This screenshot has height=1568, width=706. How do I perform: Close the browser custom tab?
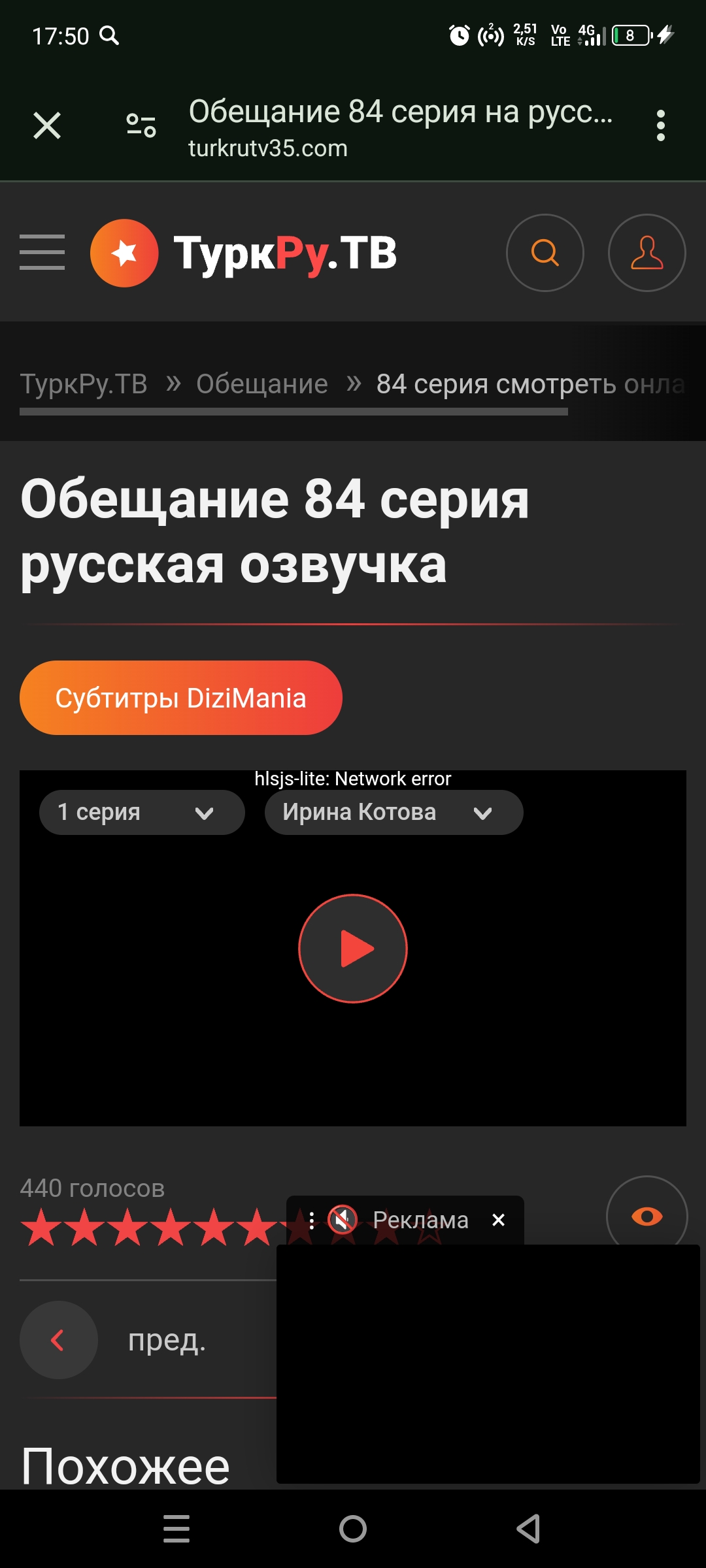(47, 125)
